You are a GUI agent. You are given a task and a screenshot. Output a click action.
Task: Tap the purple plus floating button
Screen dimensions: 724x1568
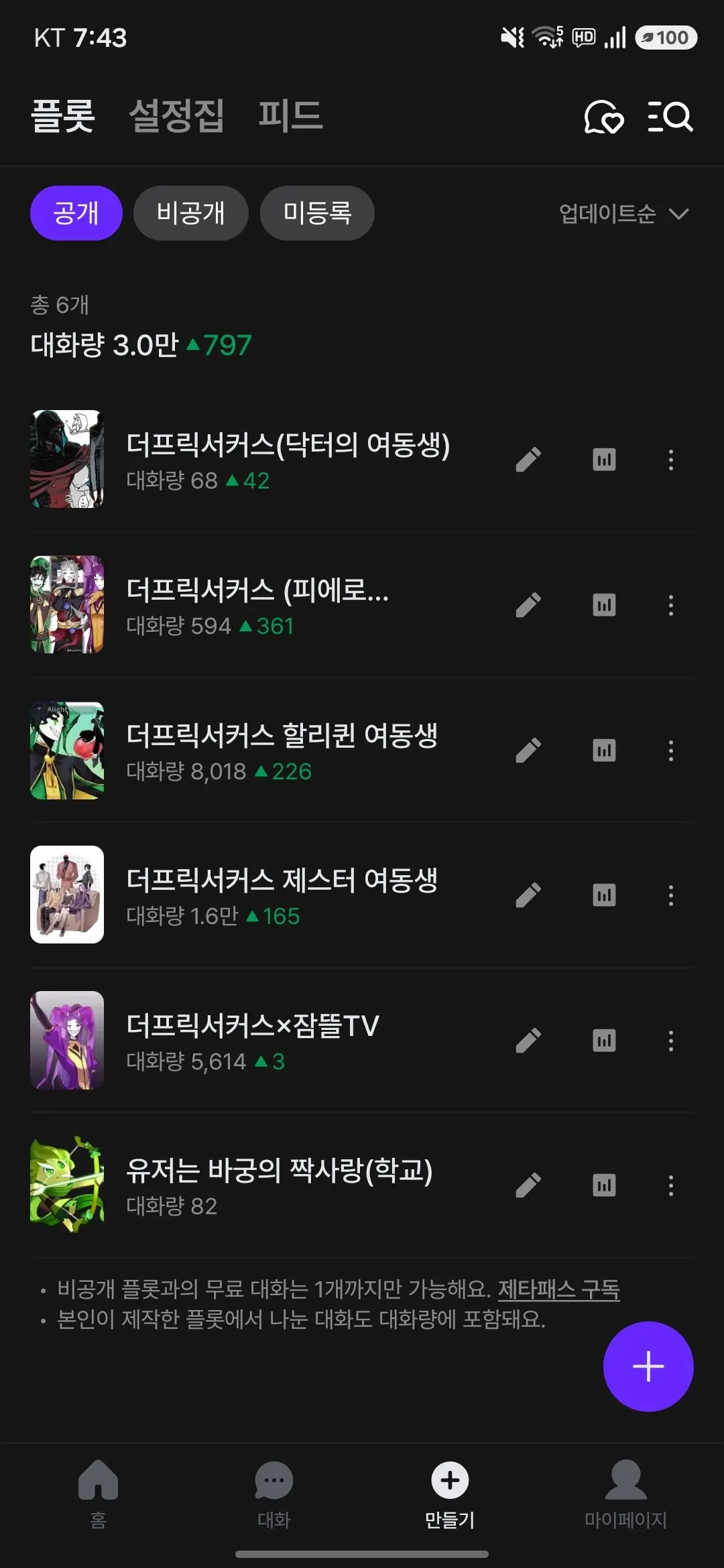[x=648, y=1366]
